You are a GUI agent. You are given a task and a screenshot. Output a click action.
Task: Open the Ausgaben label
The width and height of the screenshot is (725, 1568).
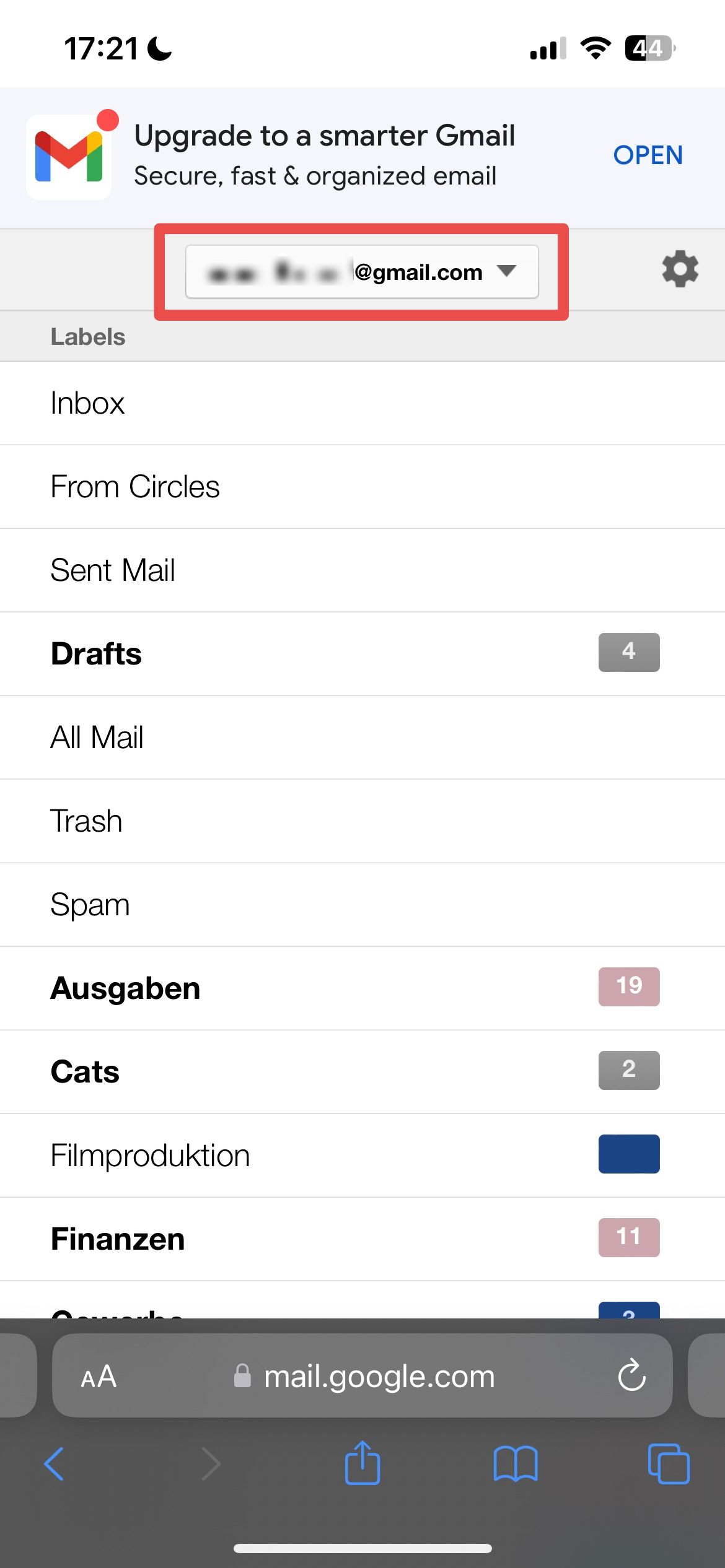362,988
